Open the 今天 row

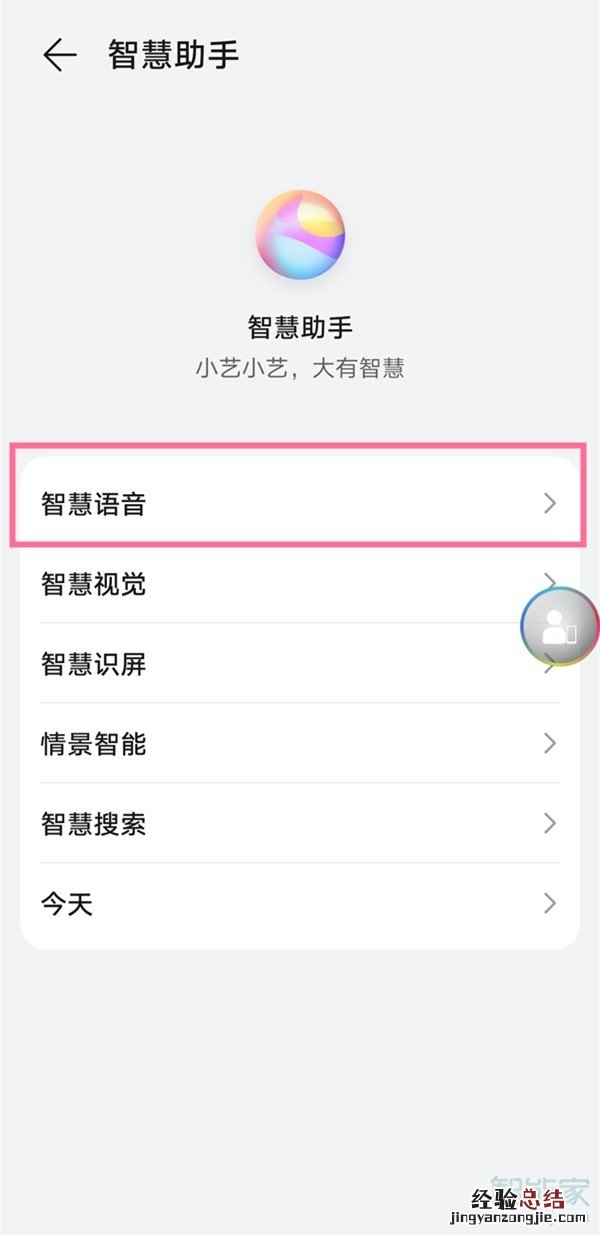298,904
